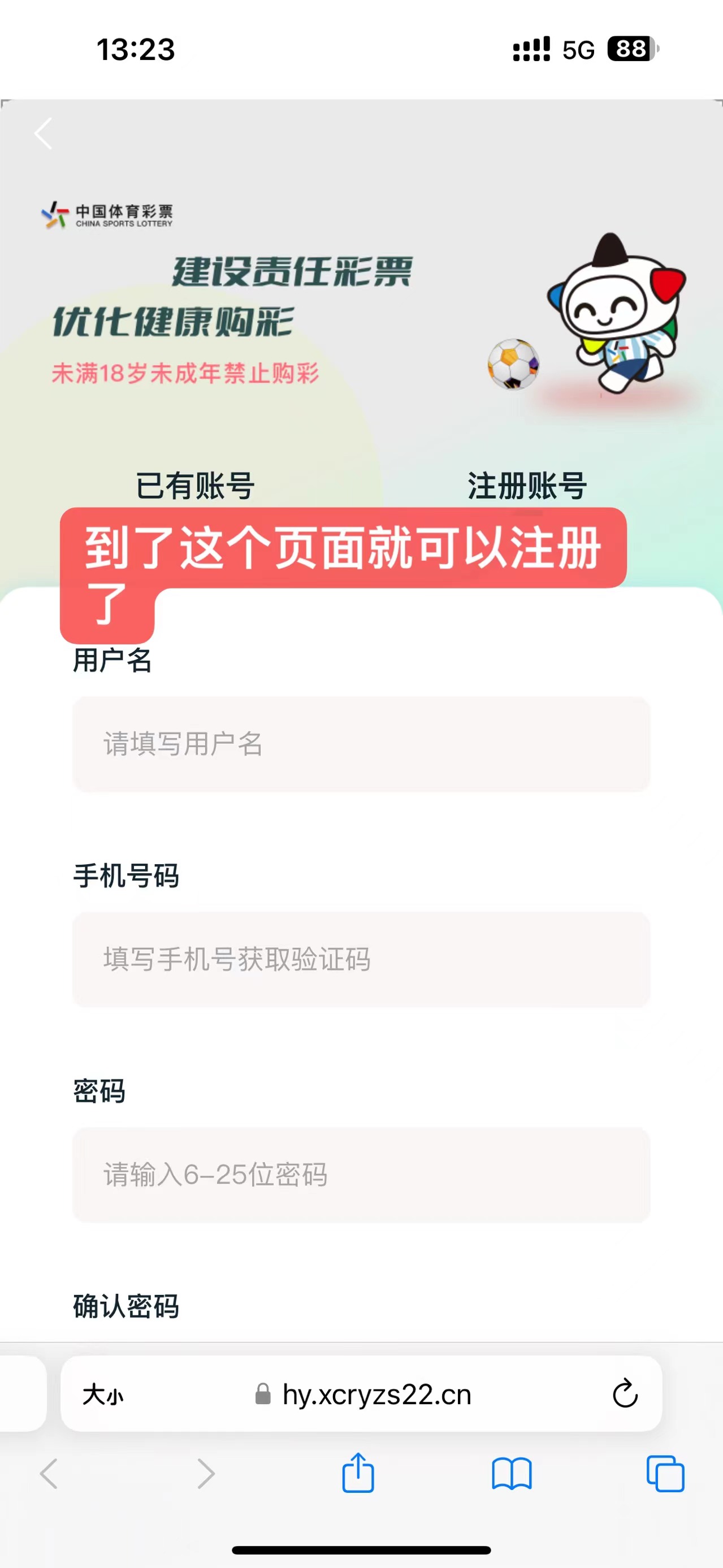Tap the 密码 password input field
This screenshot has height=1568, width=723.
(x=362, y=1176)
